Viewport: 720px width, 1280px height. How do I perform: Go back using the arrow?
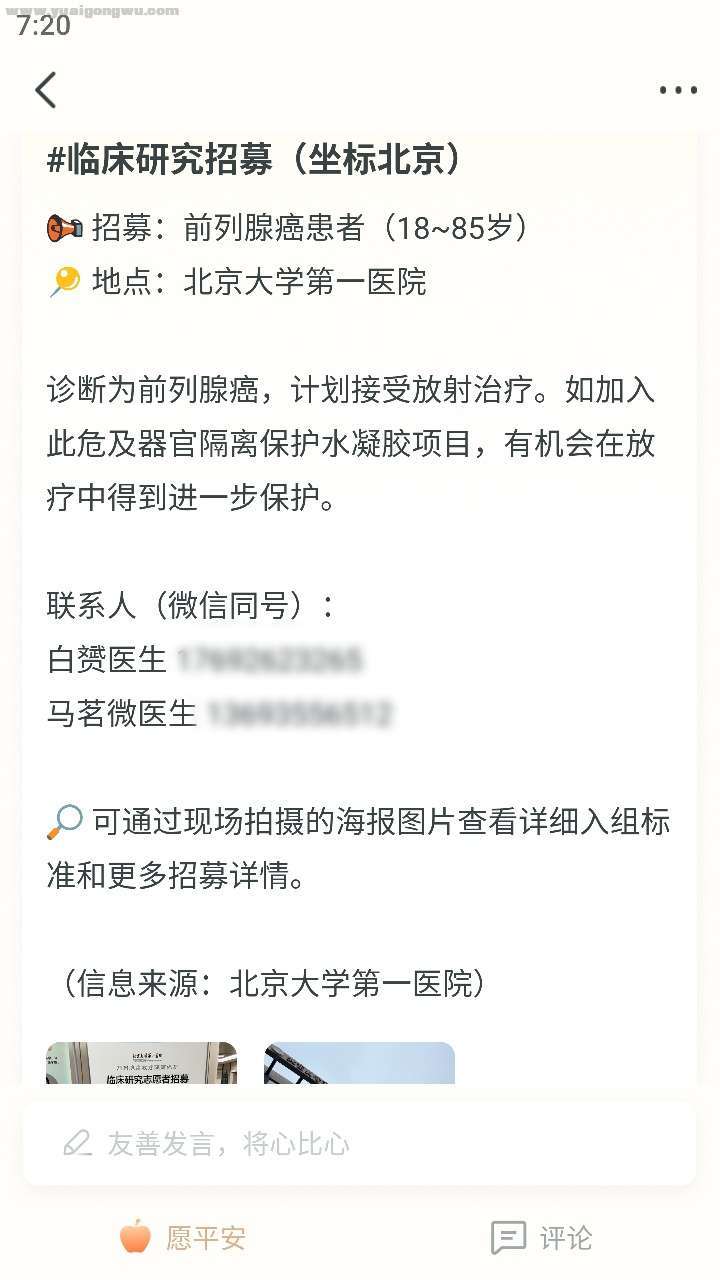[46, 90]
